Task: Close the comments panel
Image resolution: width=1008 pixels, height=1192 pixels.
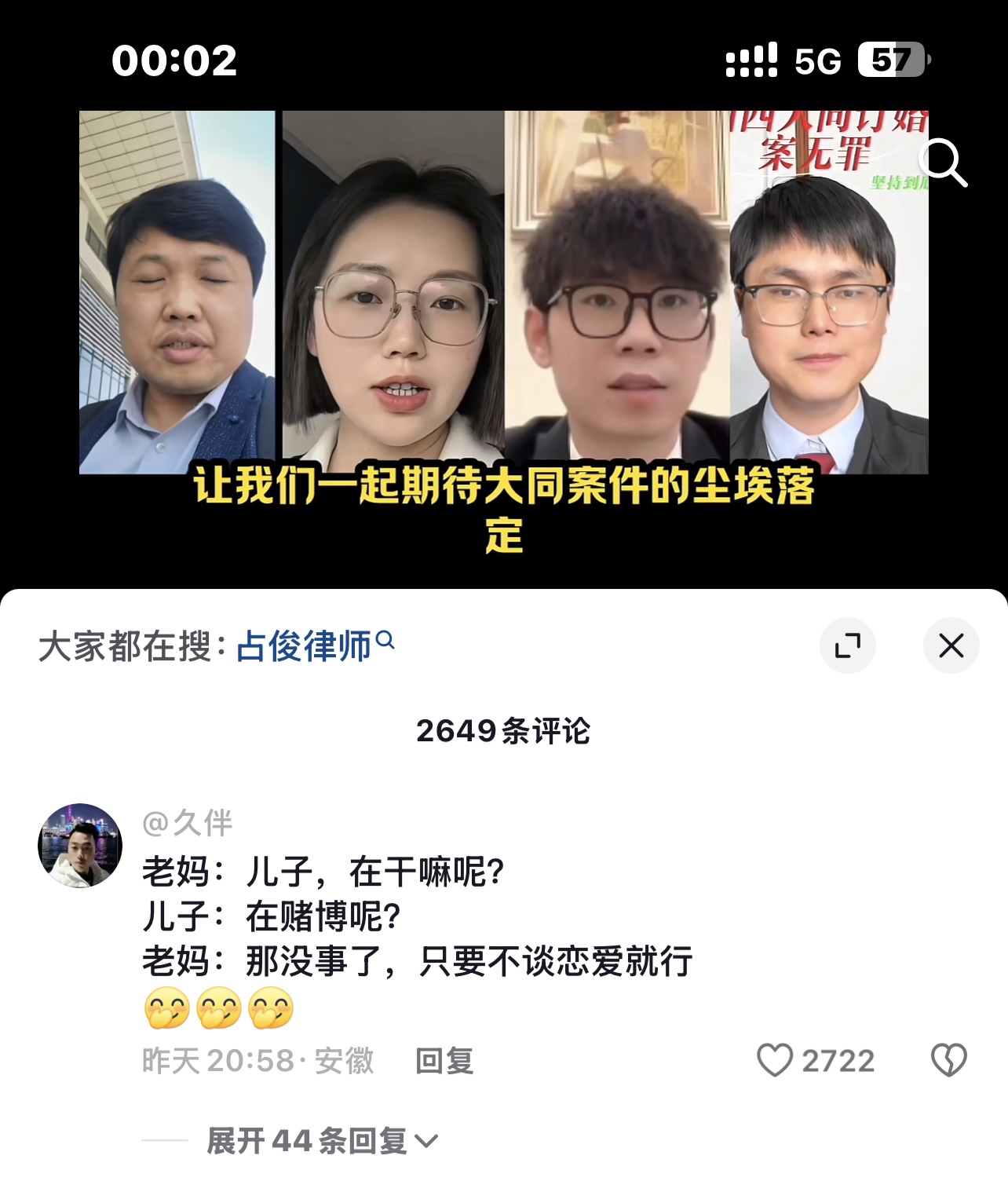Action: click(951, 646)
